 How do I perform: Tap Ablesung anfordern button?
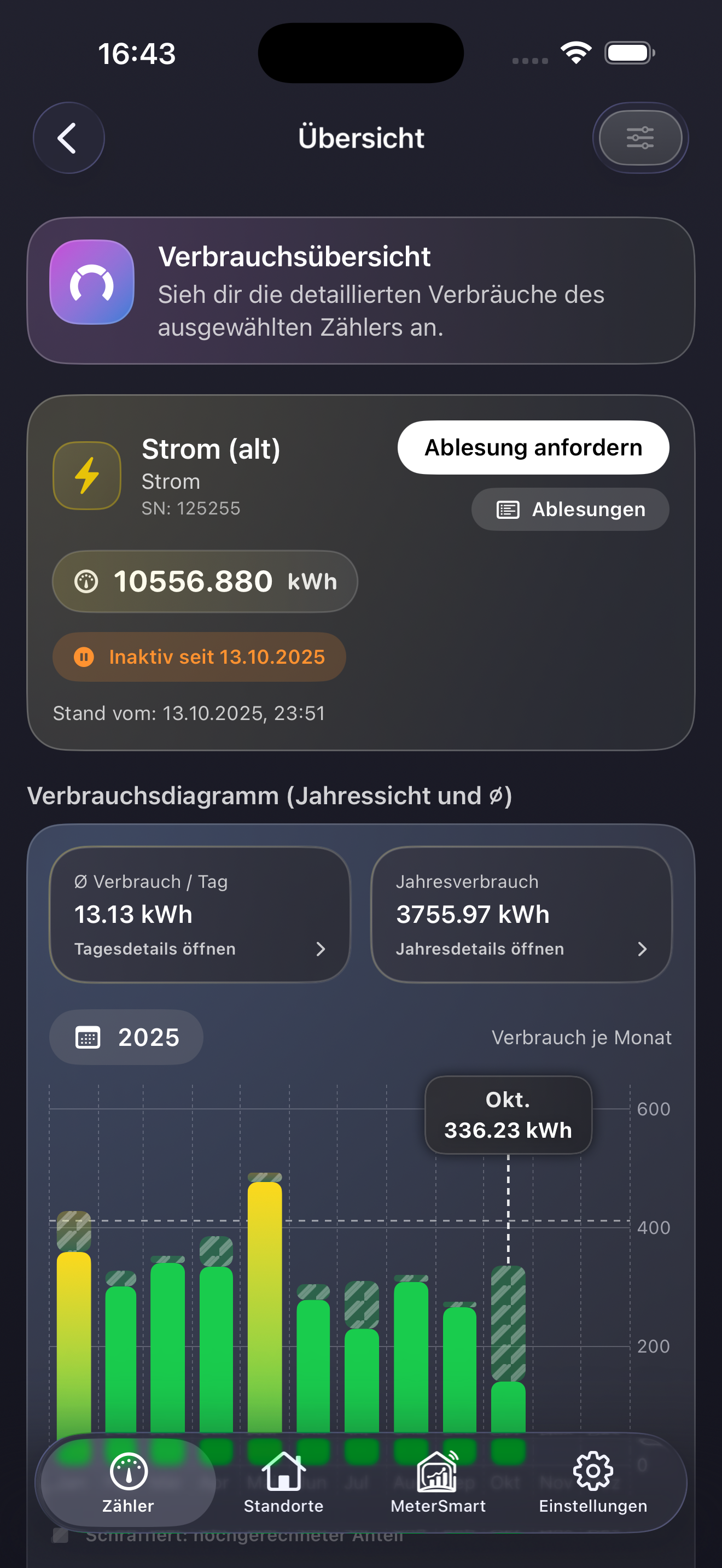point(533,447)
